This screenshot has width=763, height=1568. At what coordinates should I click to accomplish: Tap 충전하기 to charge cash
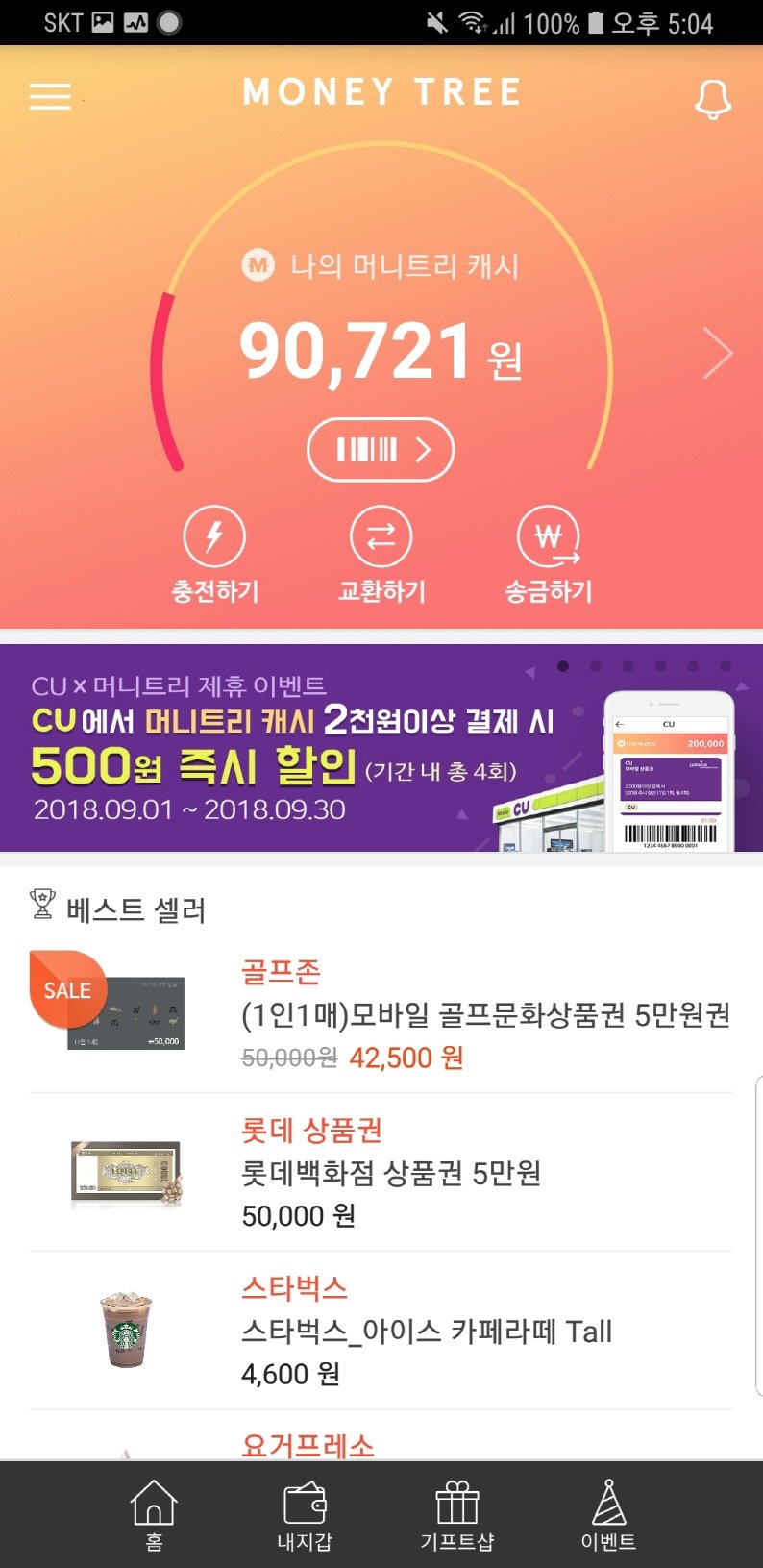click(x=214, y=555)
